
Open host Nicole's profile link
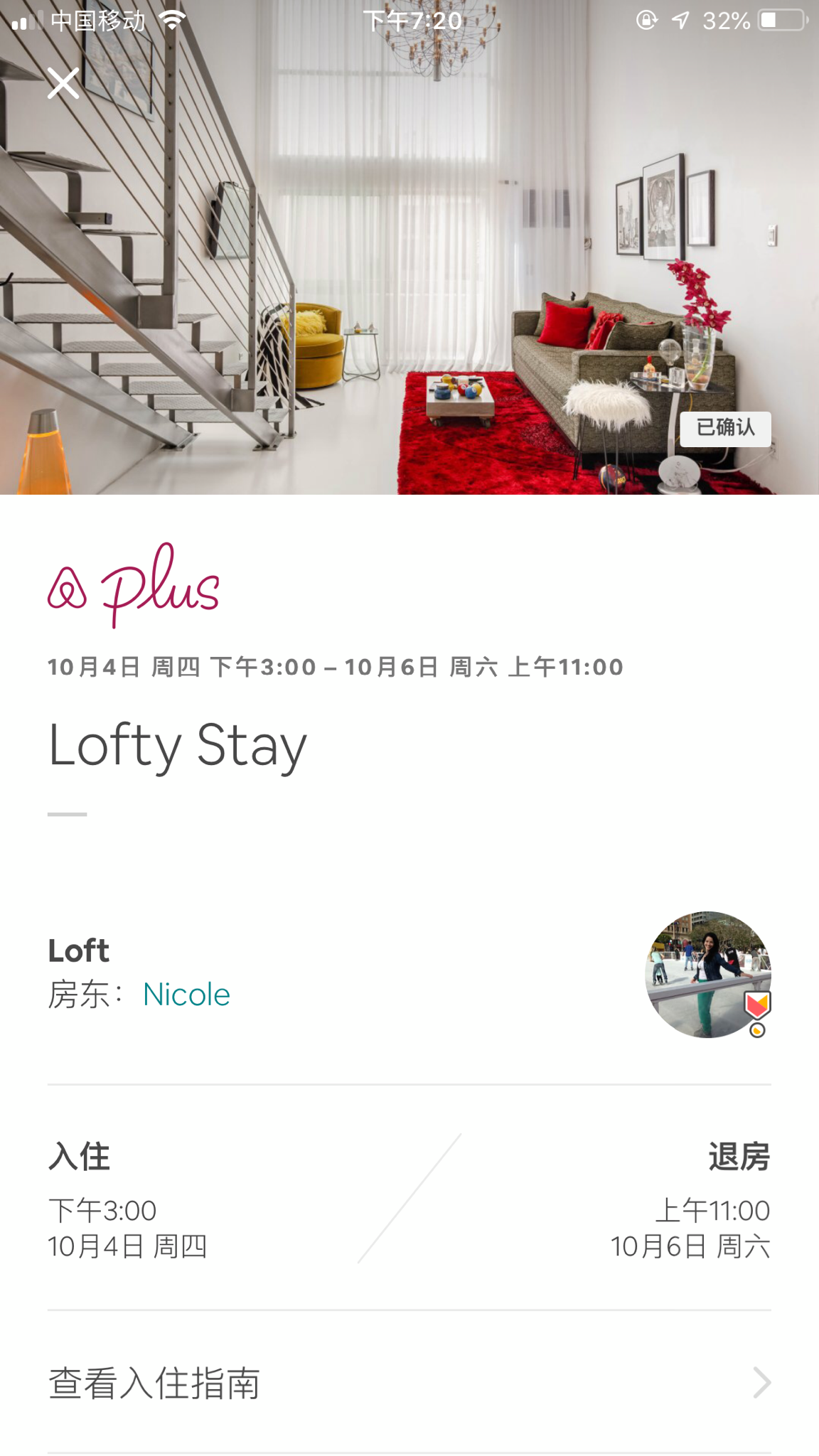186,995
